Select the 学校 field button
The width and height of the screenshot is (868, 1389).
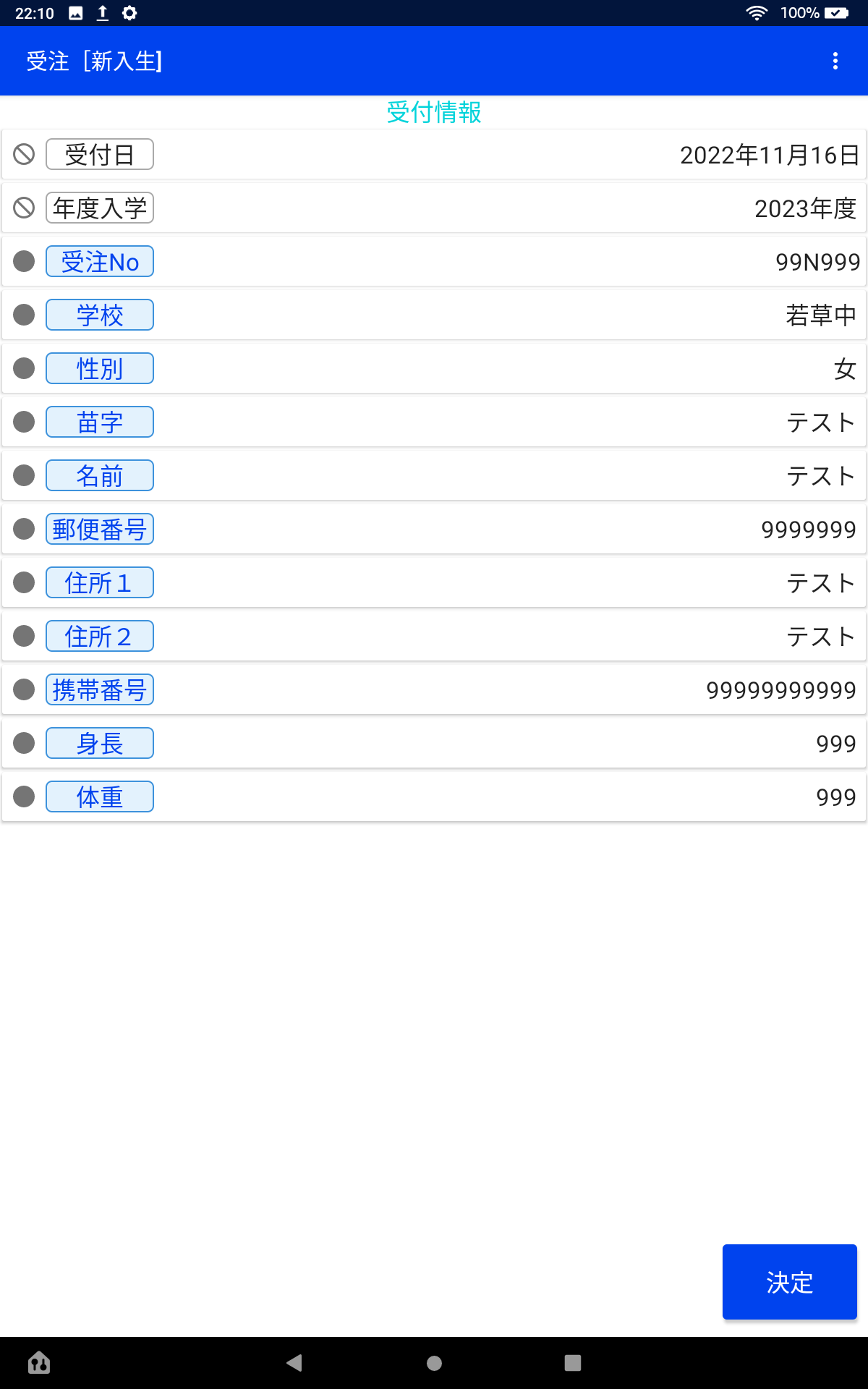(100, 315)
